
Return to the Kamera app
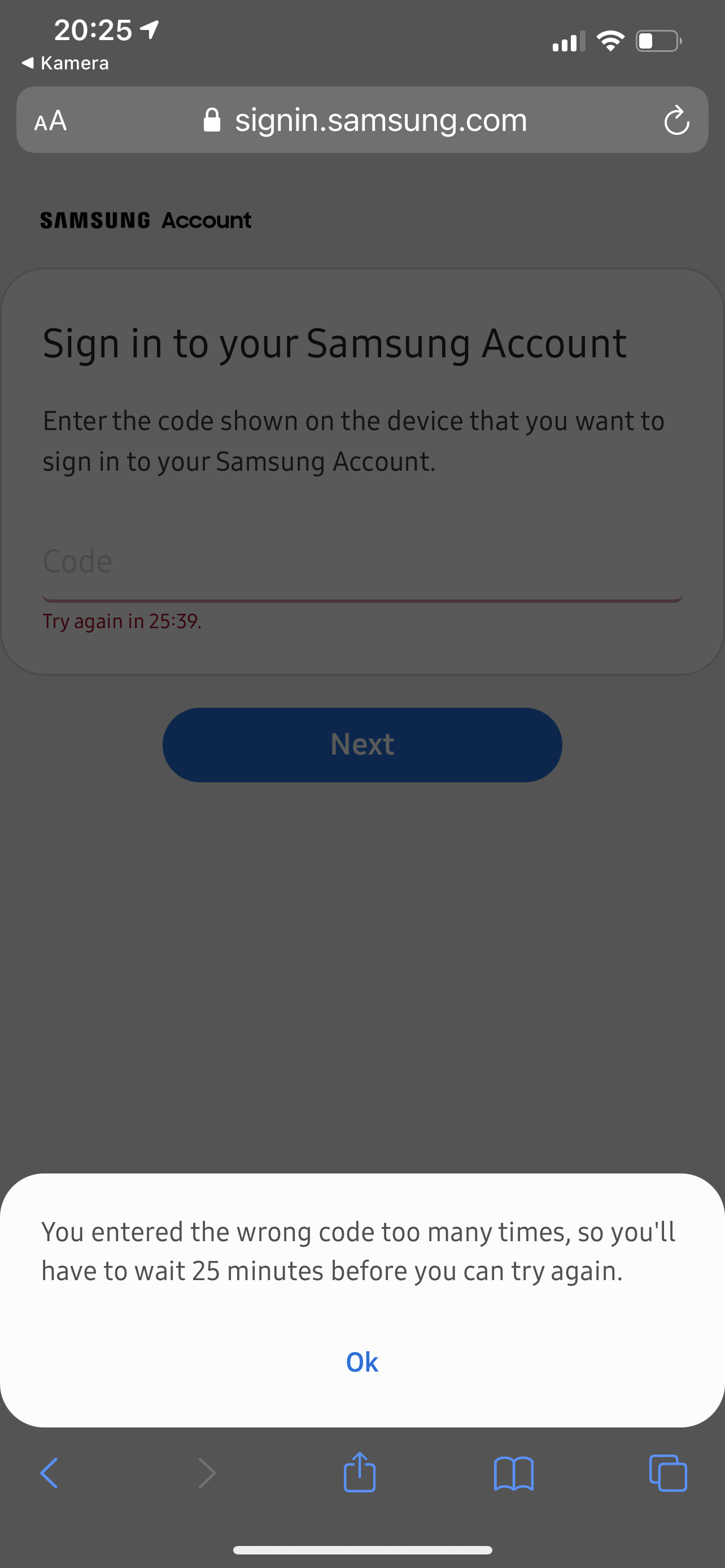pos(65,63)
